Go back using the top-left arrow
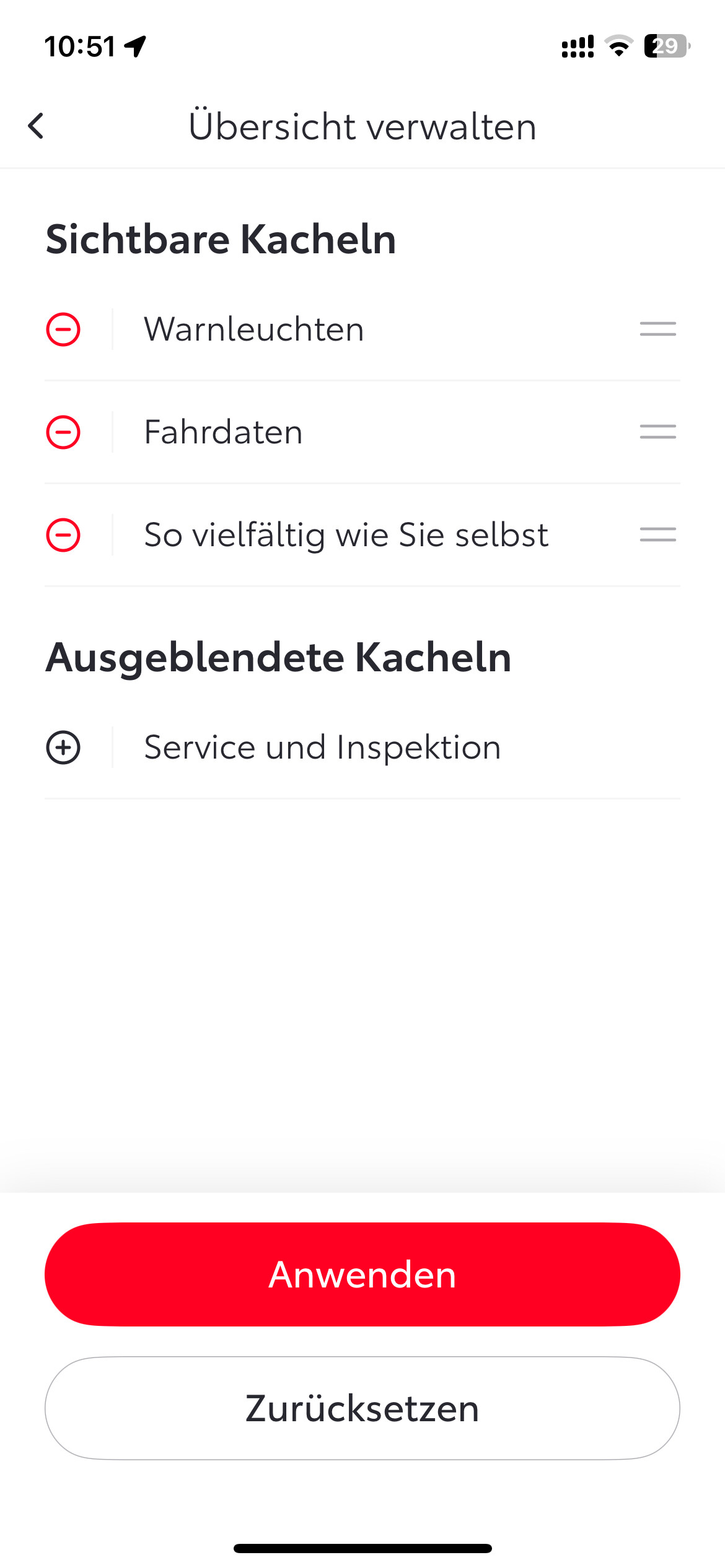The height and width of the screenshot is (1568, 725). coord(36,126)
